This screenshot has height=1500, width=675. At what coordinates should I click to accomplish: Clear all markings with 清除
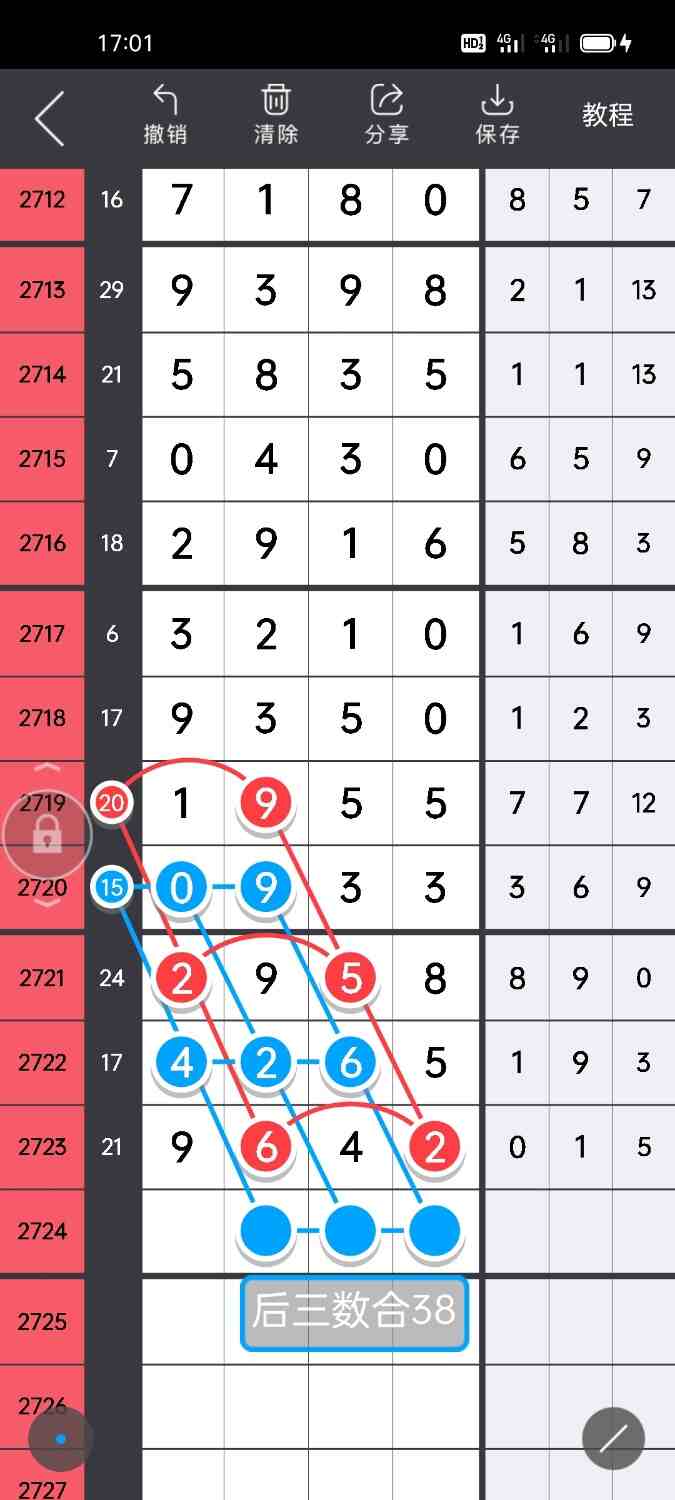(x=276, y=116)
